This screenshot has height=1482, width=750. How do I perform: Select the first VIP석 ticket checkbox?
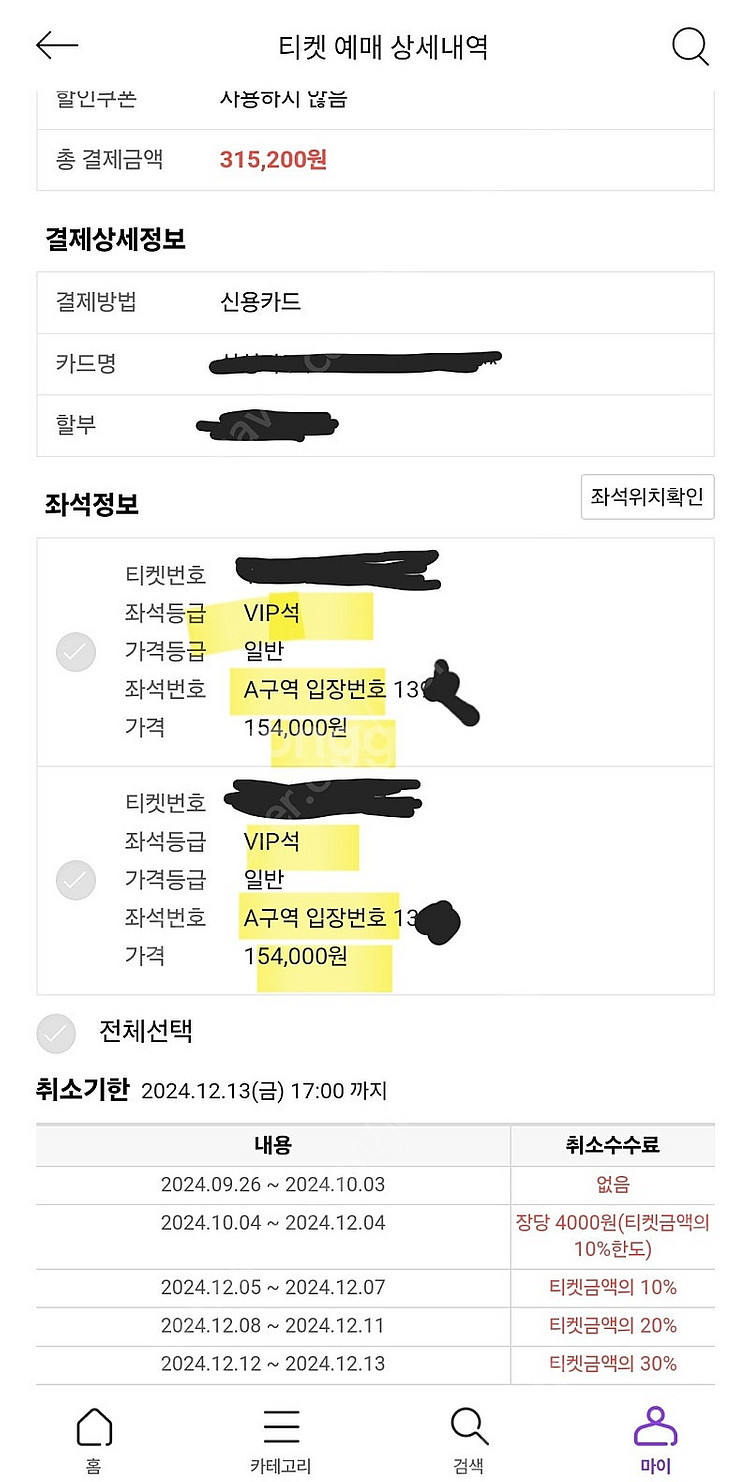tap(76, 652)
